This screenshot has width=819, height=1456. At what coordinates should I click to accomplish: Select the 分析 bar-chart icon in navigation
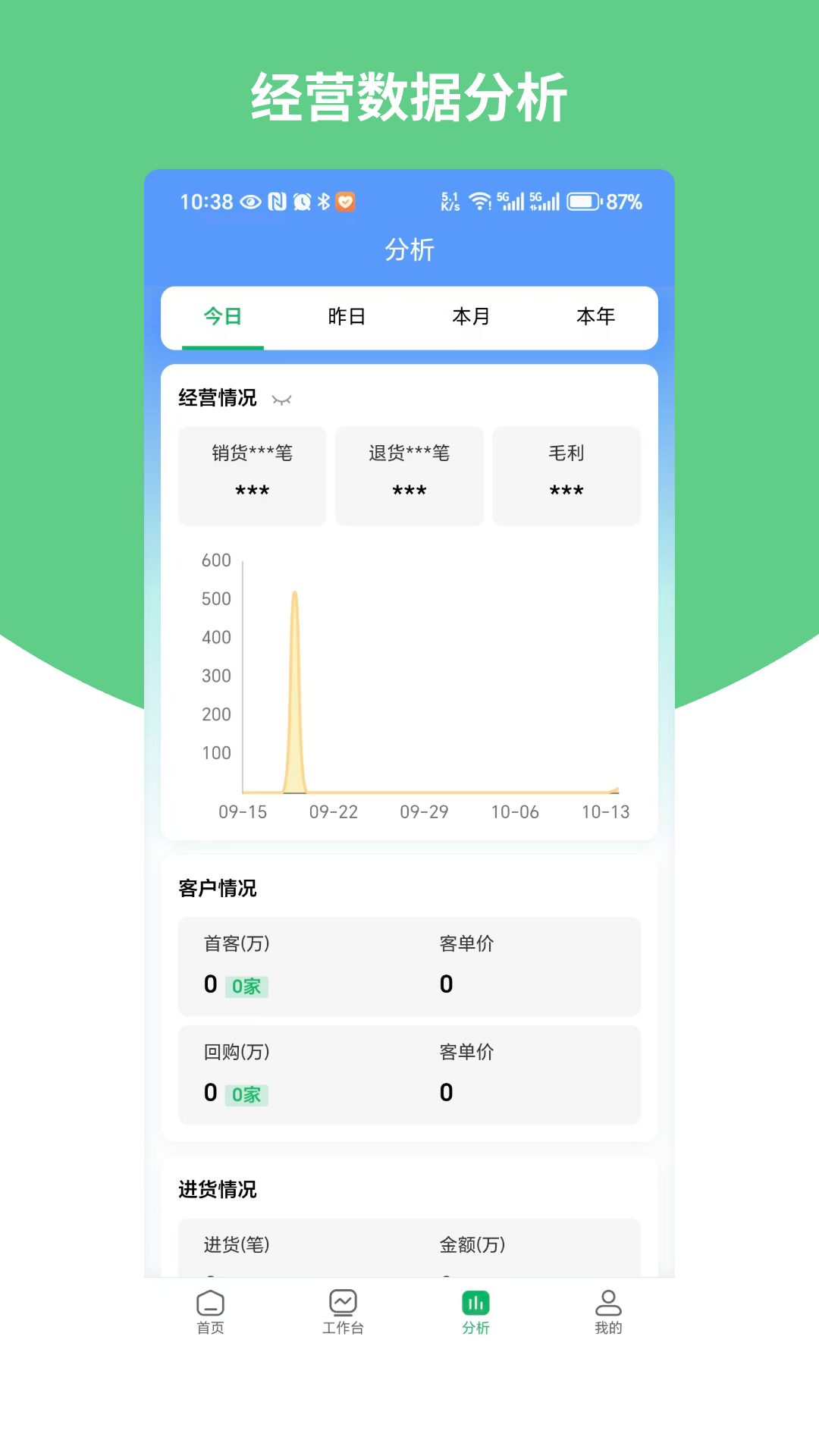[475, 1302]
